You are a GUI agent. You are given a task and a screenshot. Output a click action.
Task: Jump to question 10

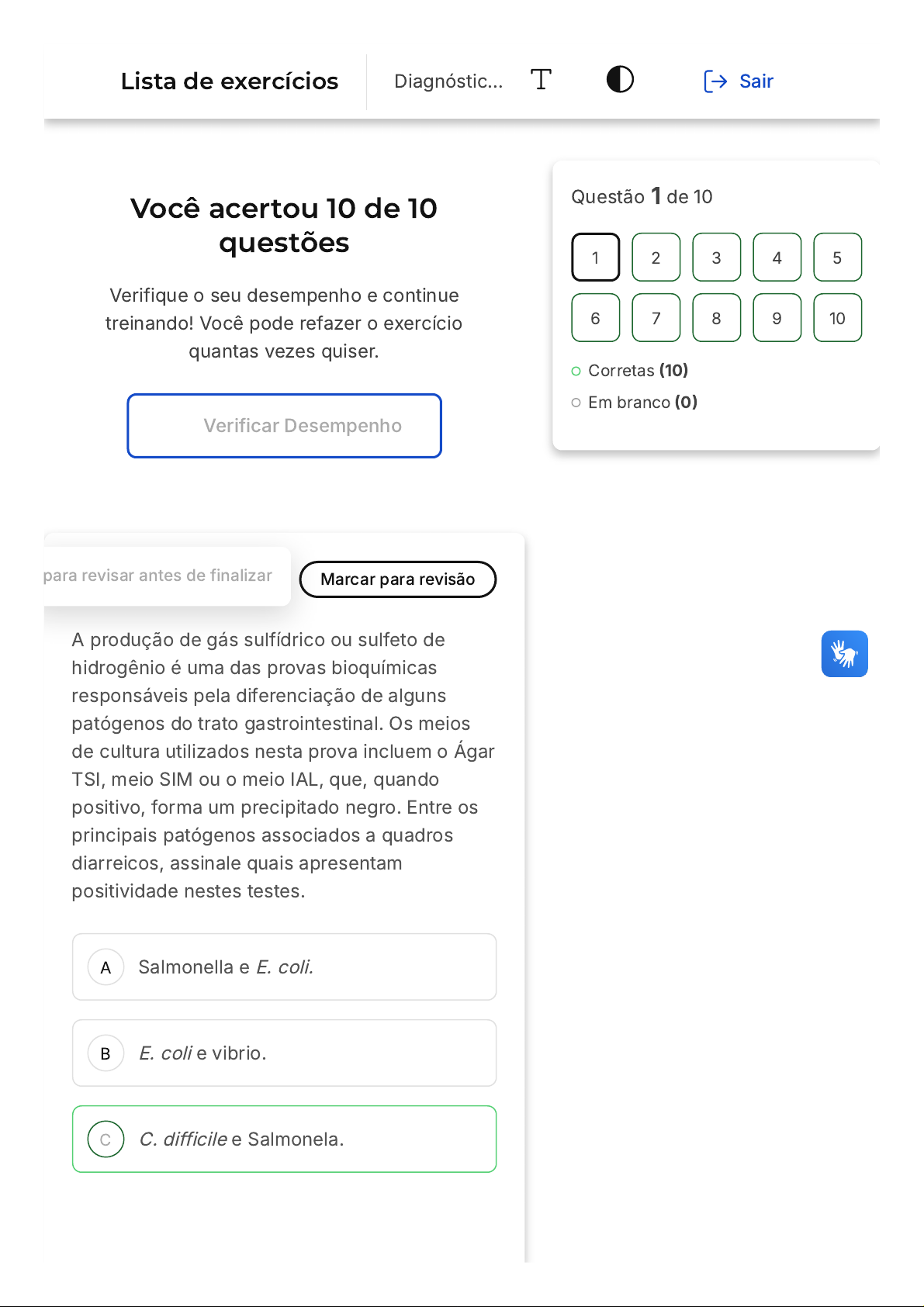(838, 317)
